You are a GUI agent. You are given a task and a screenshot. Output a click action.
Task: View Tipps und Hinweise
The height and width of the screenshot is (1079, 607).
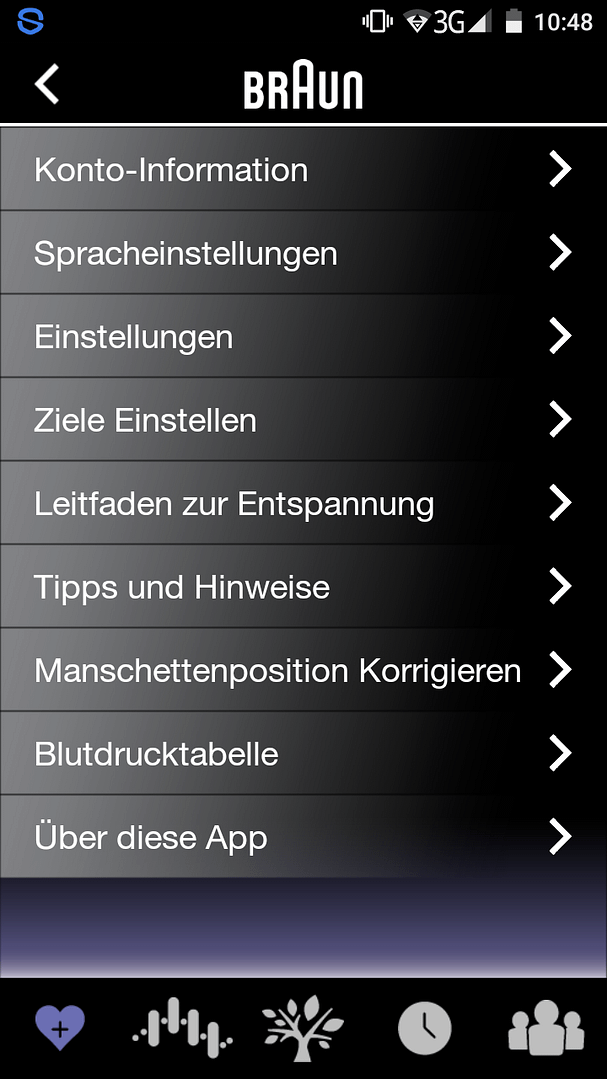304,586
